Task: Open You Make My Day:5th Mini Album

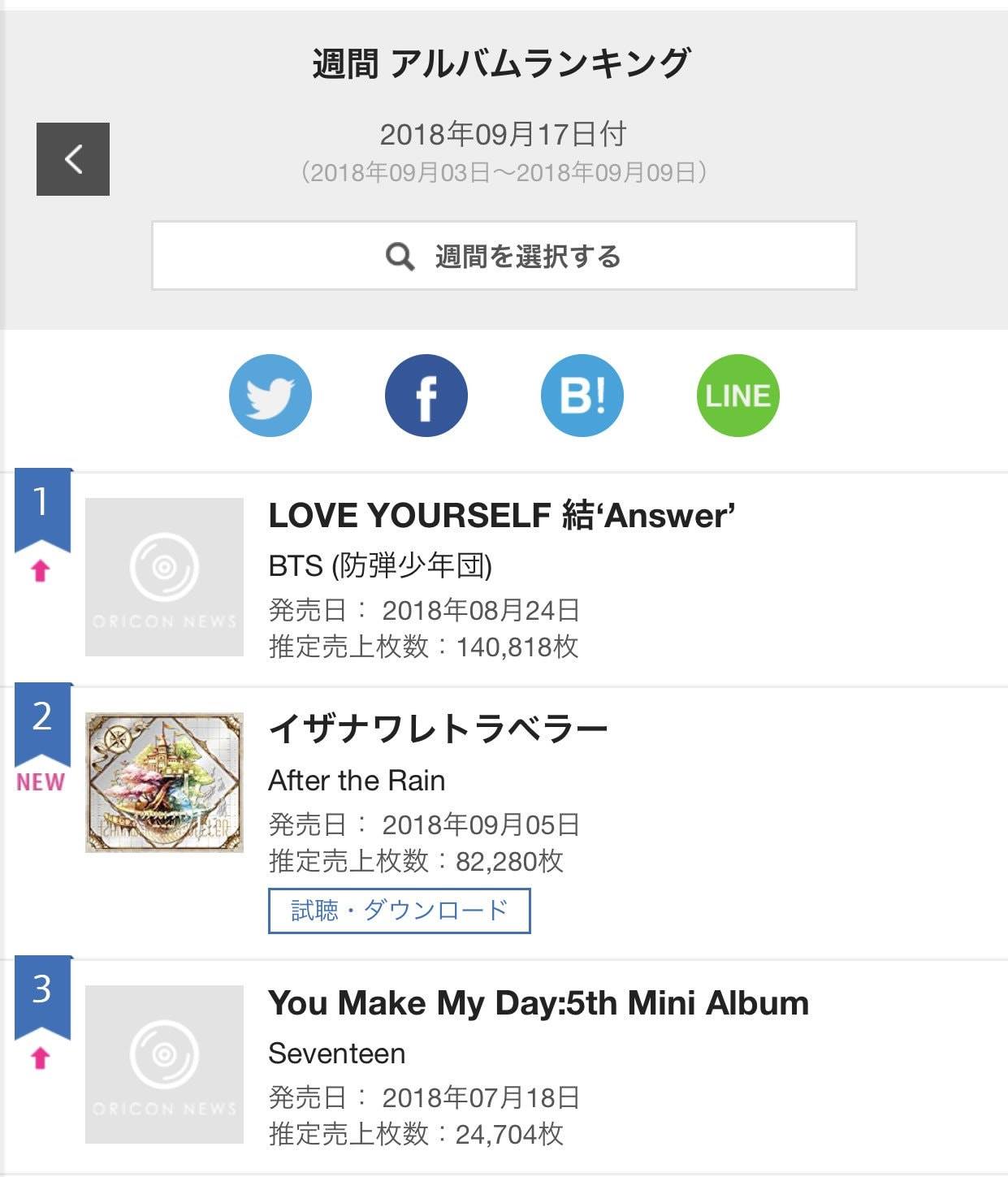Action: 539,1002
